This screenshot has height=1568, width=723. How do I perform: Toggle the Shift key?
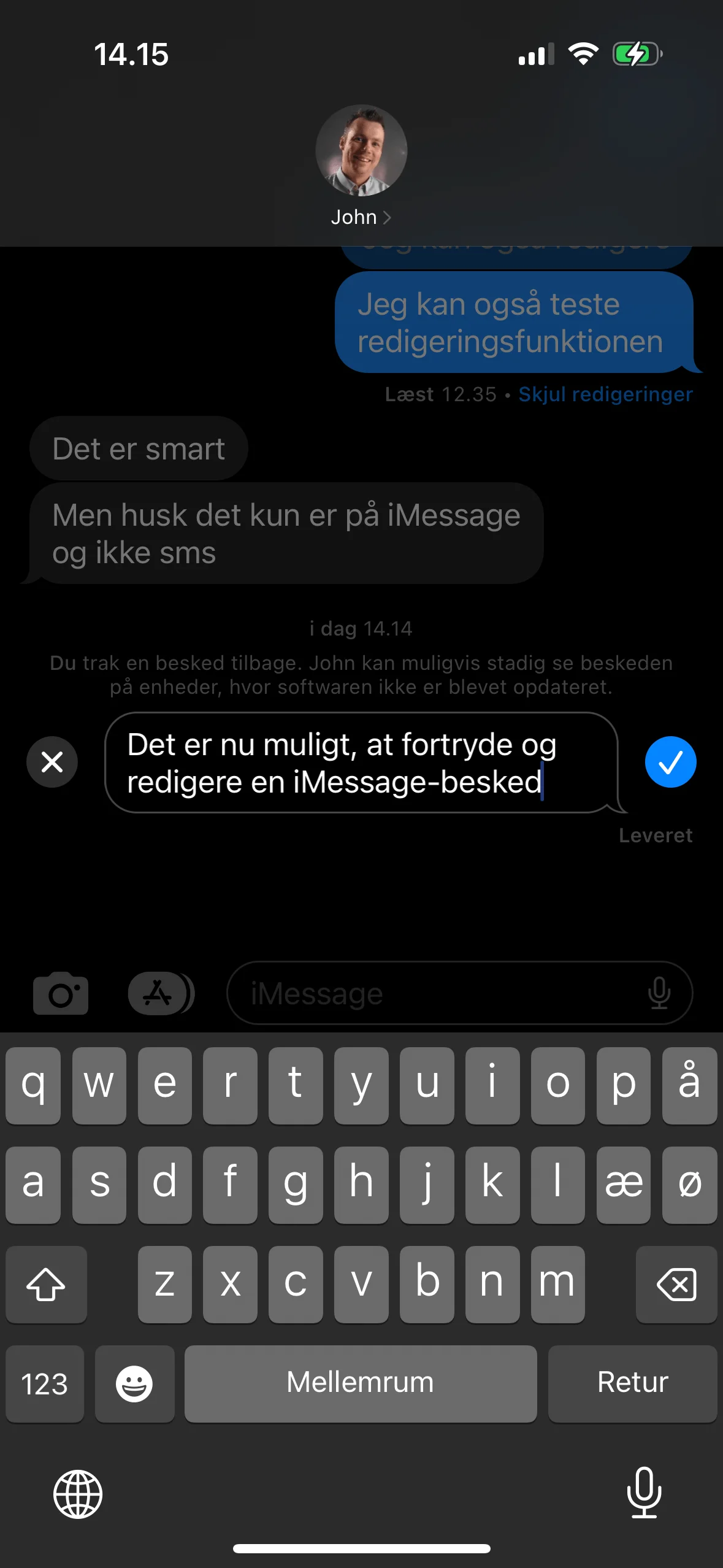pyautogui.click(x=46, y=1284)
